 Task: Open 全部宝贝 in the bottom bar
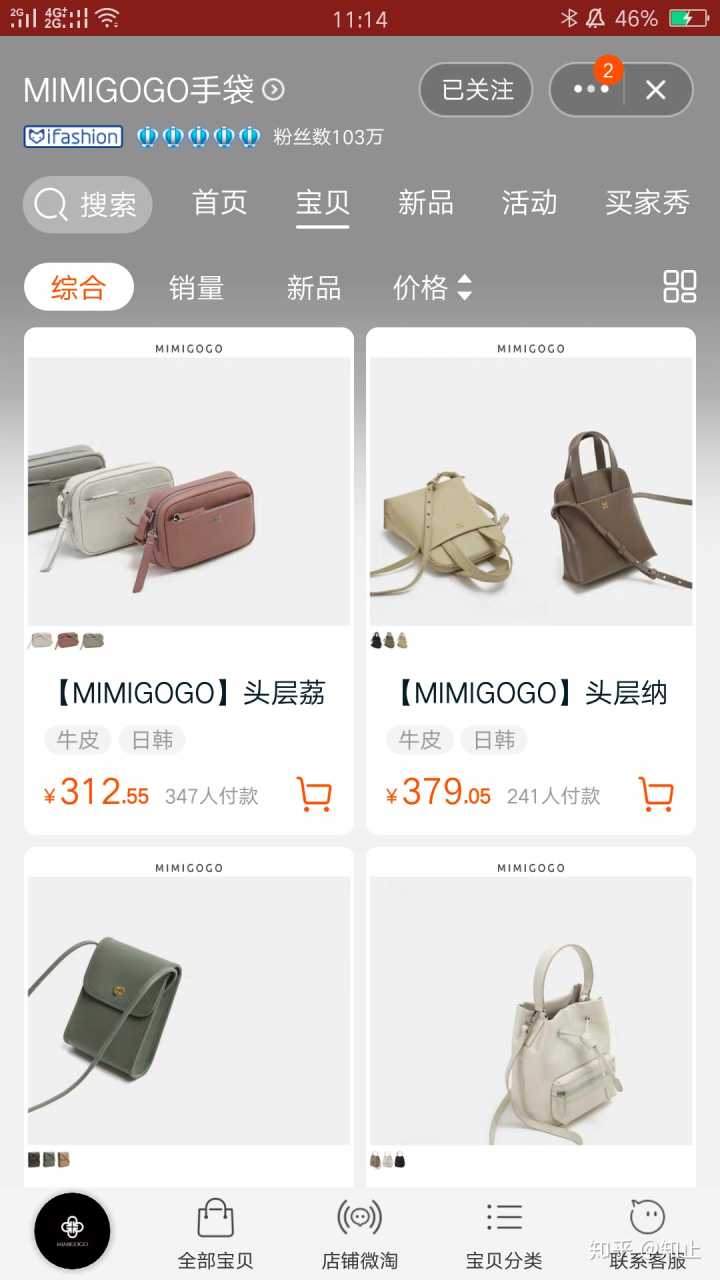216,1233
